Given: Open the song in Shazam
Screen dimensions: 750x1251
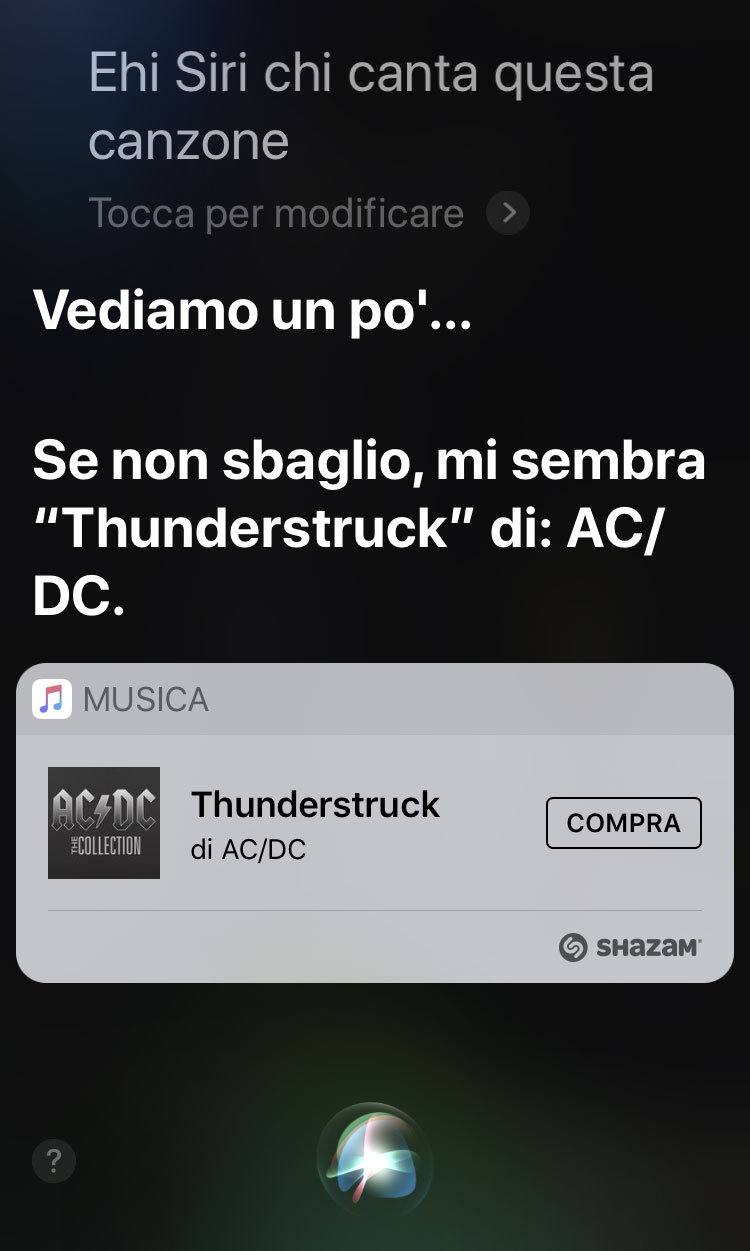Looking at the screenshot, I should (630, 947).
